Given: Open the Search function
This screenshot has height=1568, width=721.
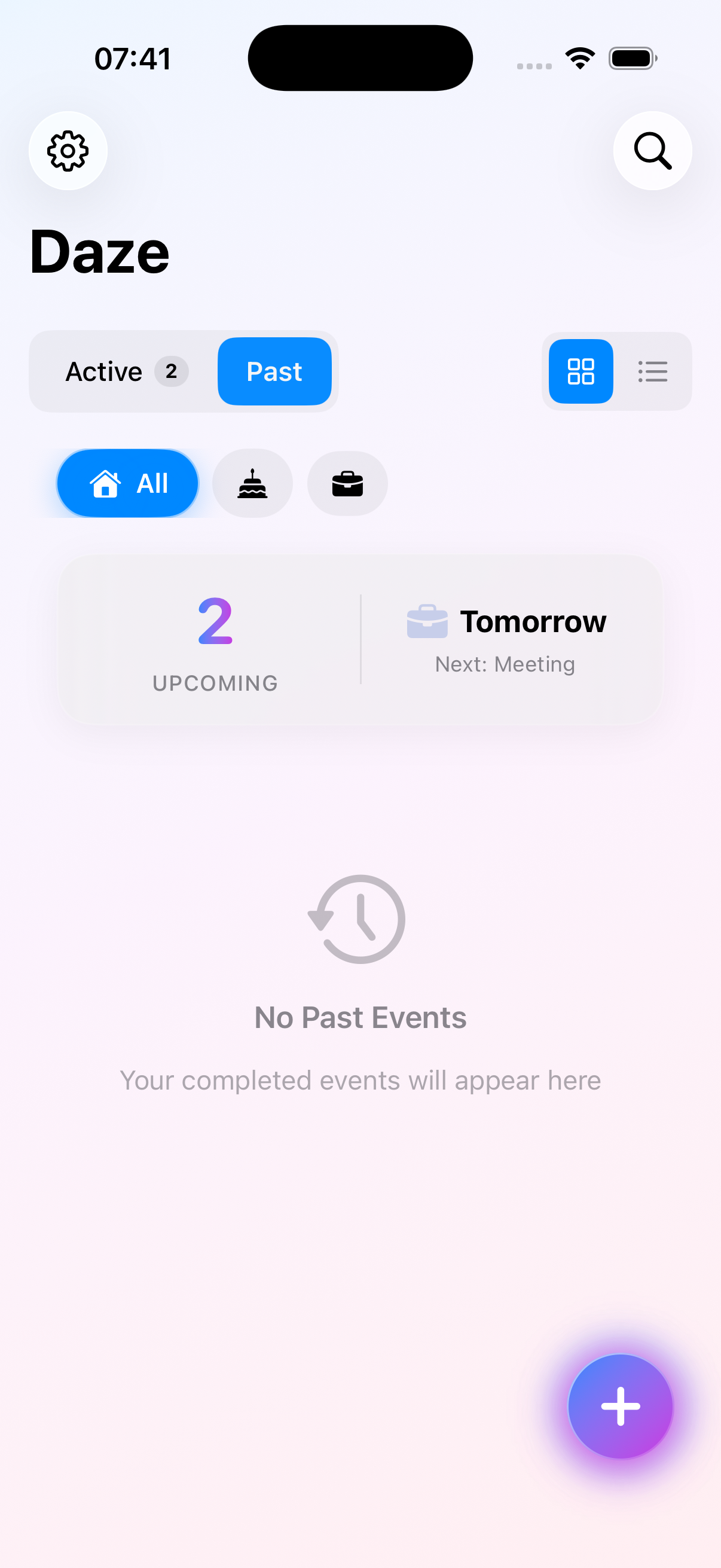Looking at the screenshot, I should [652, 150].
